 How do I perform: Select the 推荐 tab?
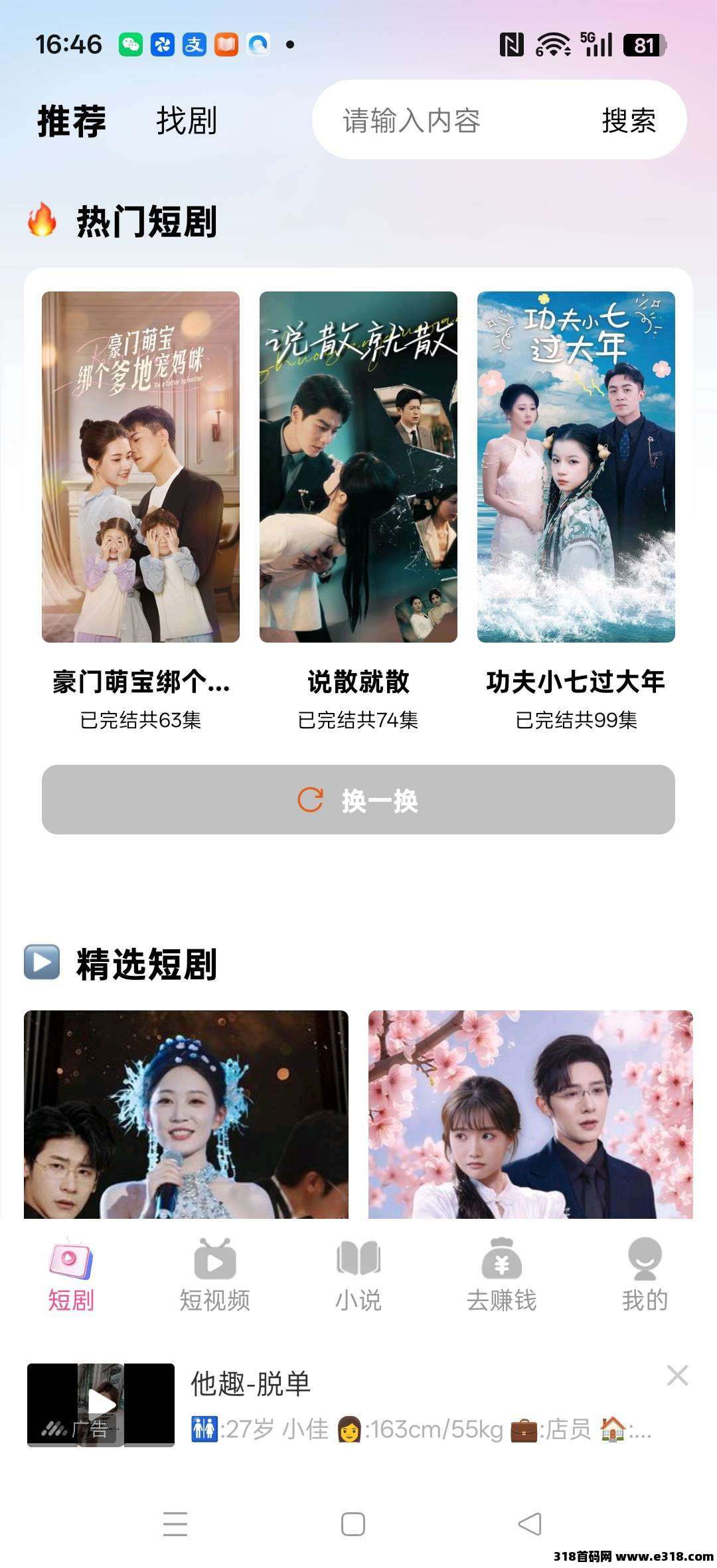coord(72,121)
